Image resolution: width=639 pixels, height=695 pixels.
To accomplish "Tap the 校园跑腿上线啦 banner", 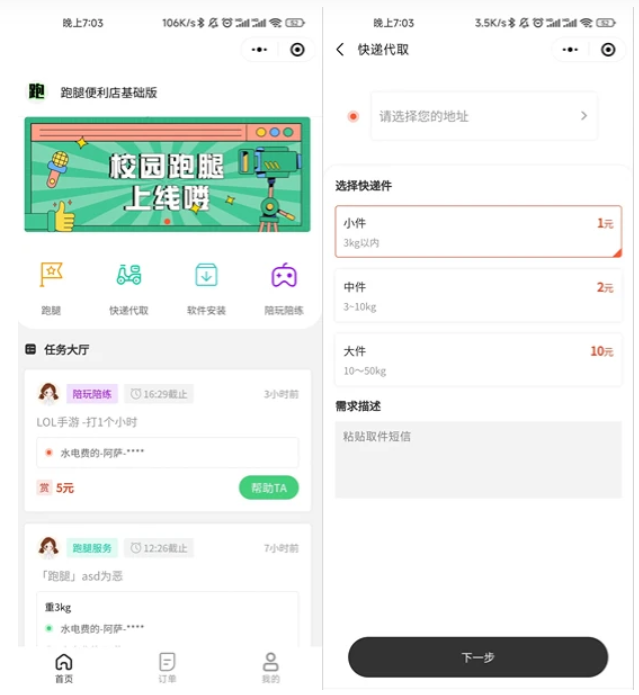I will (167, 174).
